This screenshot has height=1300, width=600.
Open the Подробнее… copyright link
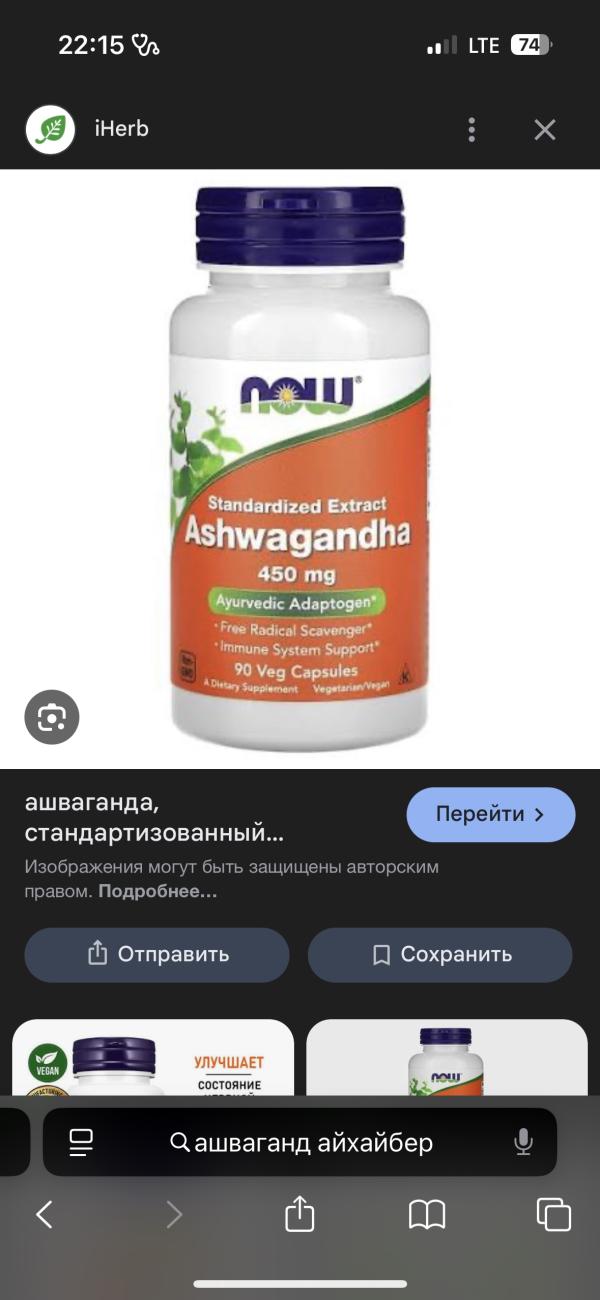pyautogui.click(x=157, y=891)
